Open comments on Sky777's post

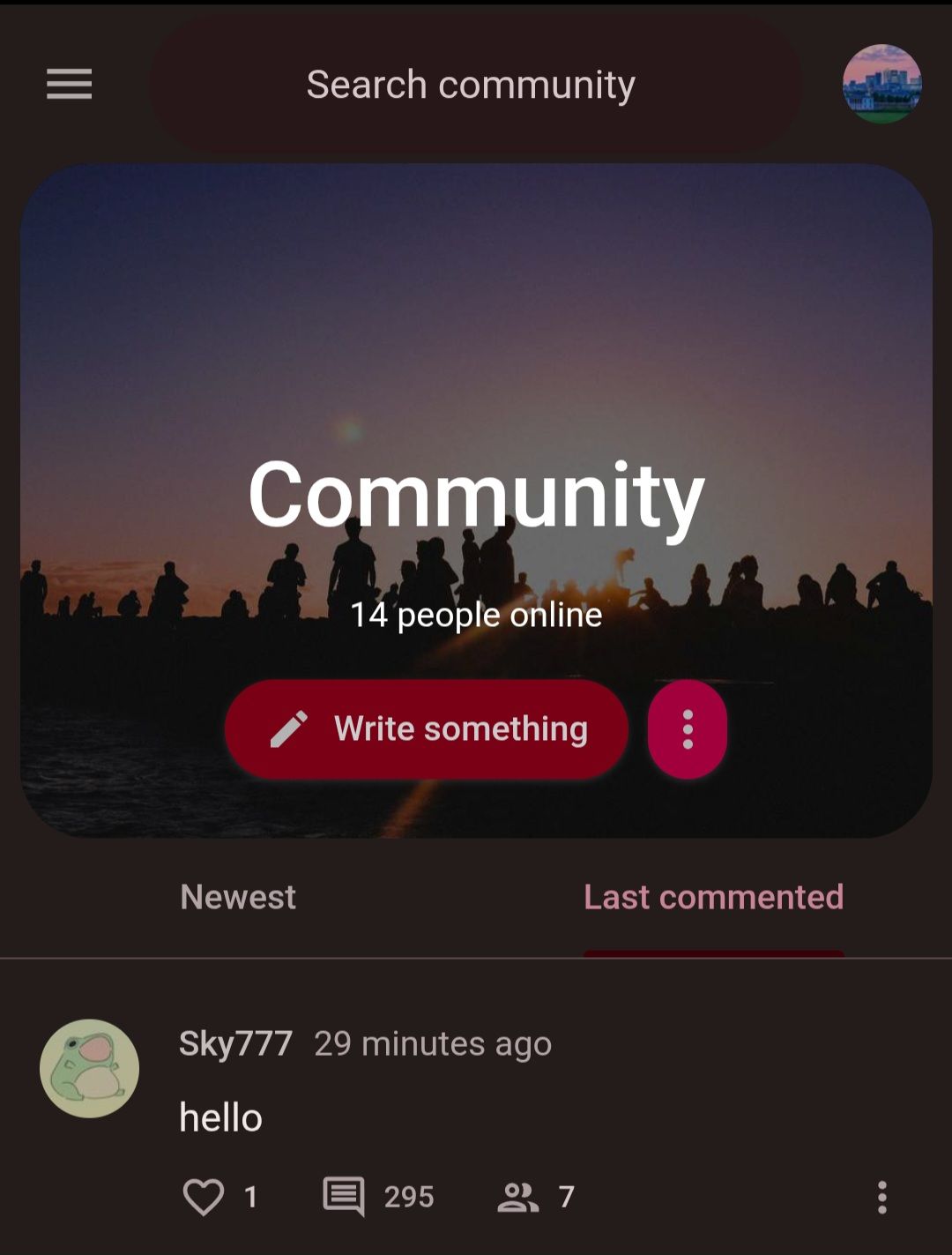click(x=345, y=1197)
